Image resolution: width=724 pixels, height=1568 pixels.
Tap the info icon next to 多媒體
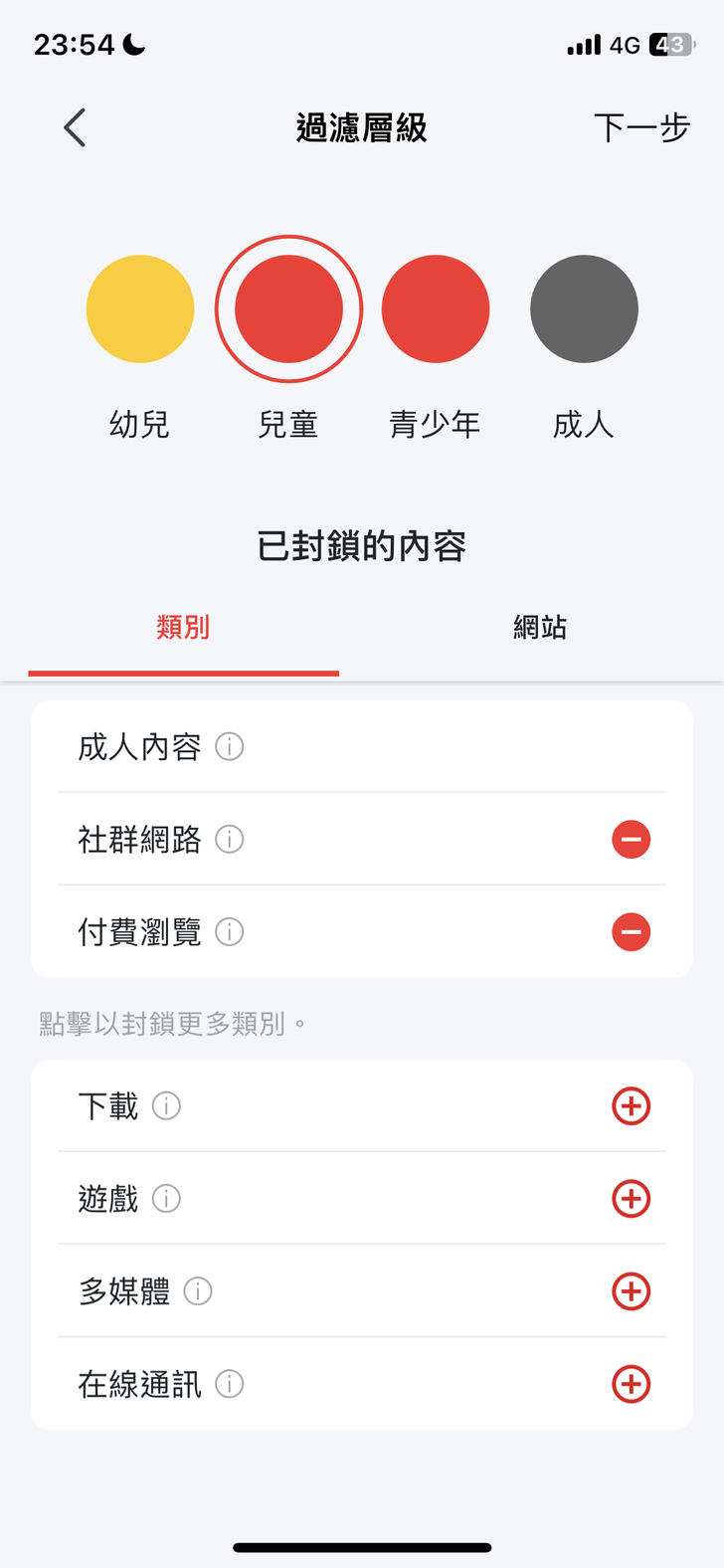(x=198, y=1291)
